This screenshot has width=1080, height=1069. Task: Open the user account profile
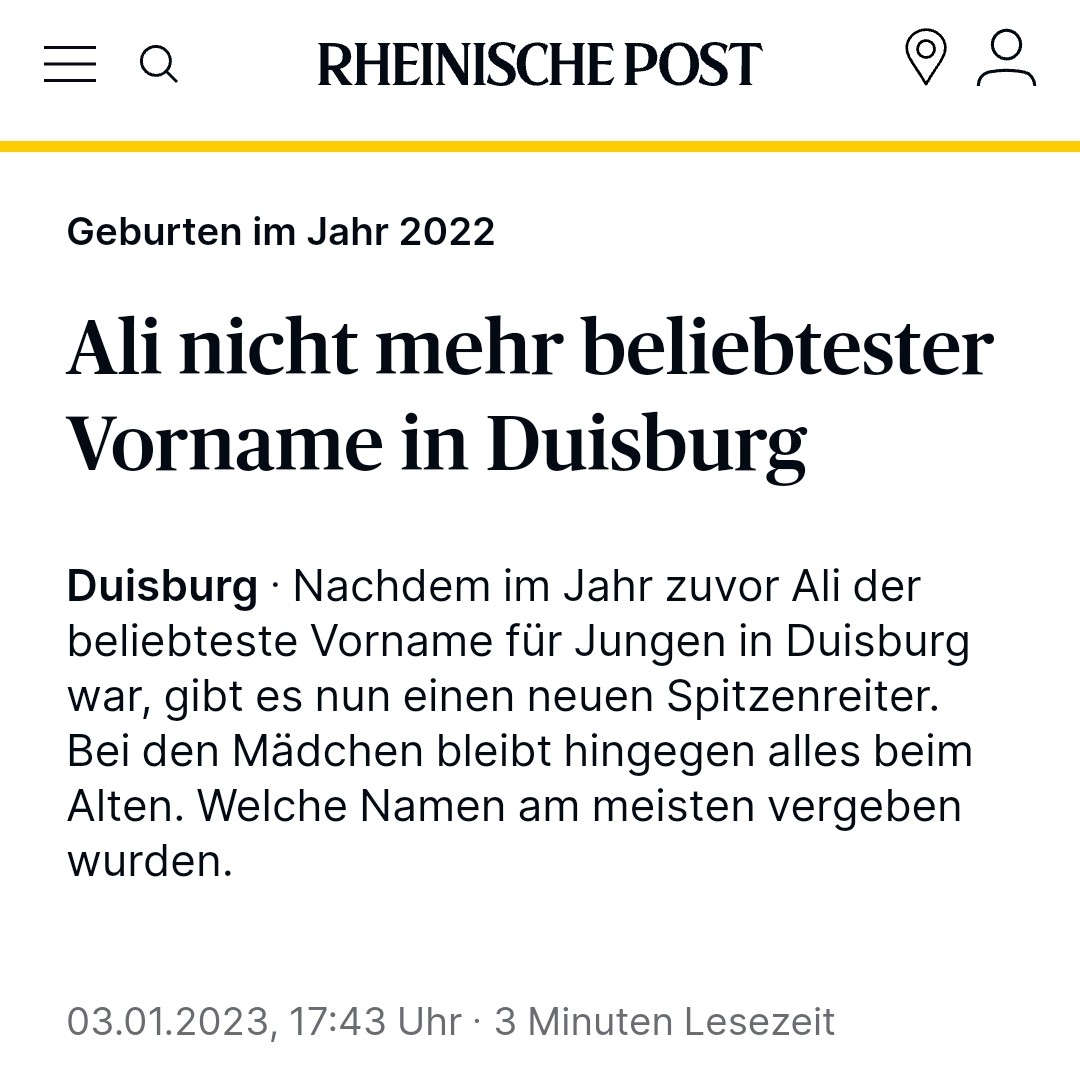pos(1006,58)
